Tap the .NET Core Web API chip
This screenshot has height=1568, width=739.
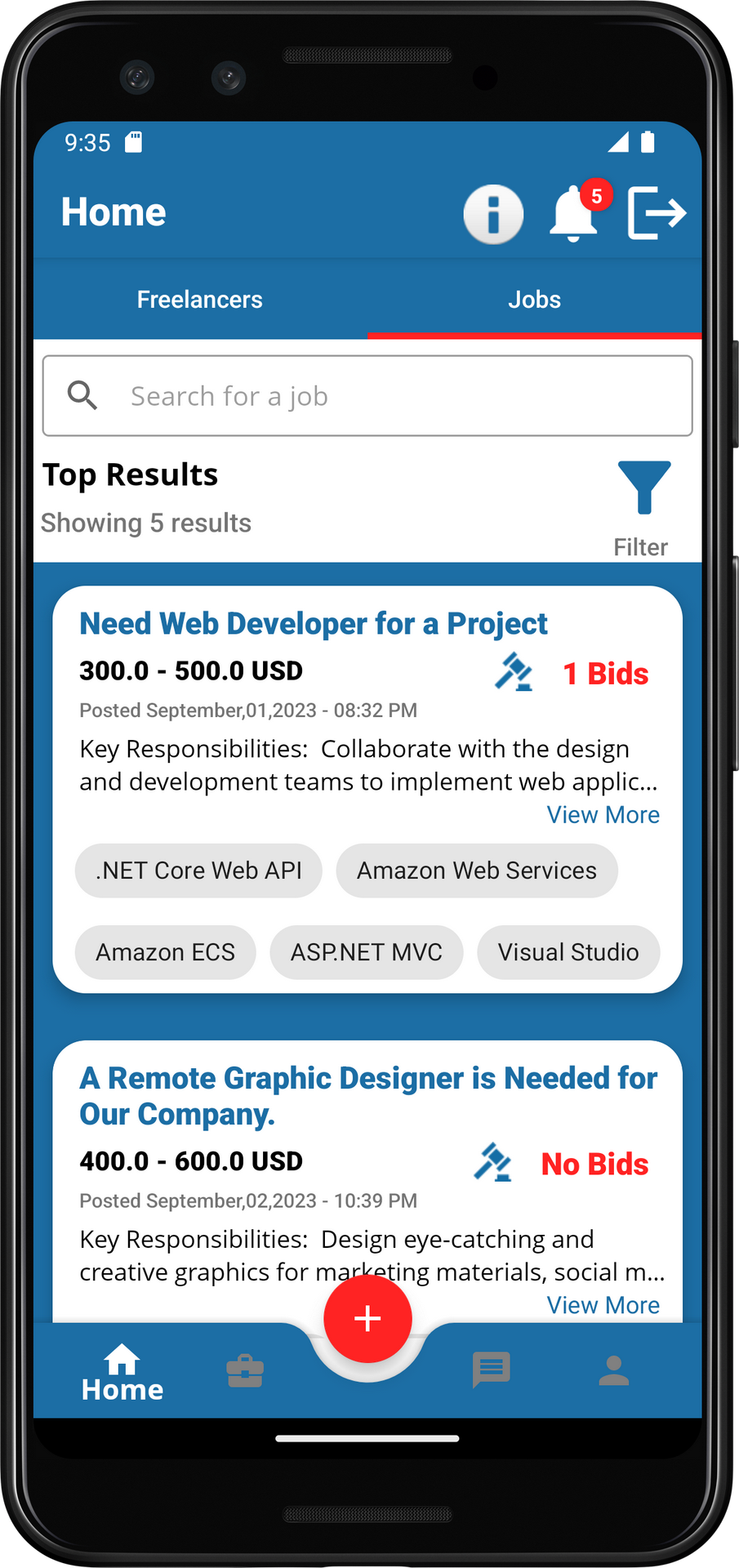click(x=198, y=871)
